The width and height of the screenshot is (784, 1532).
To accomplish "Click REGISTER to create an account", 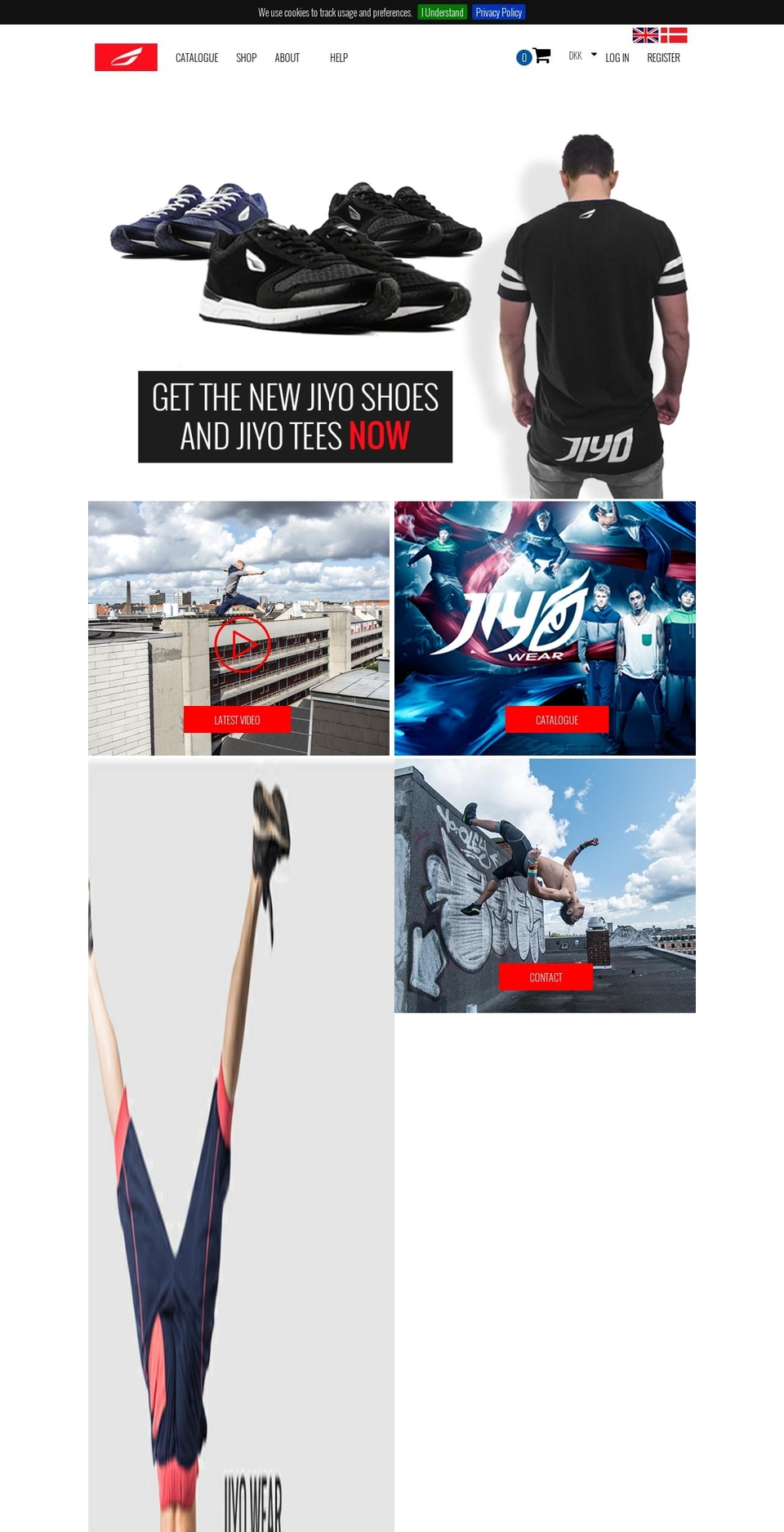I will pos(662,58).
